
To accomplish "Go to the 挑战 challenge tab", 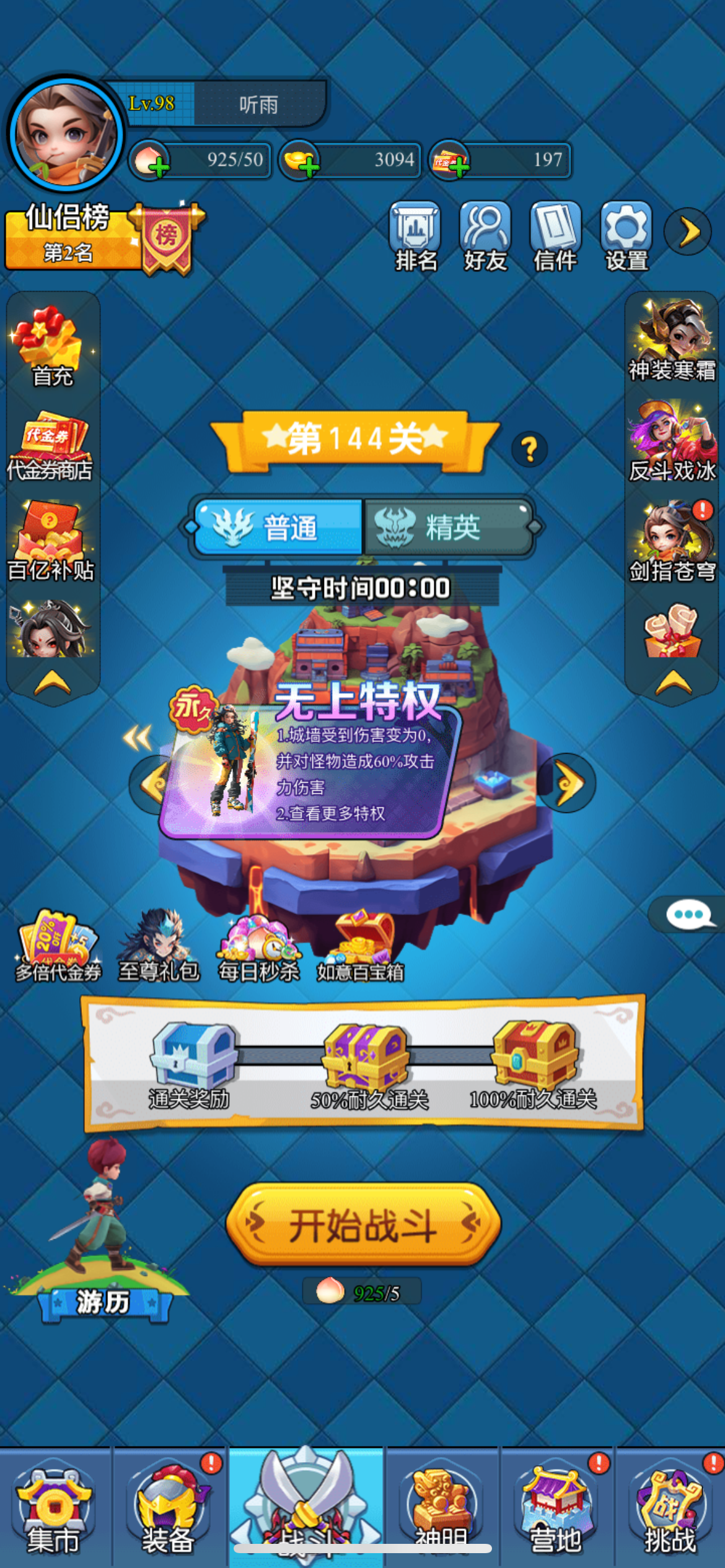I will tap(670, 1511).
